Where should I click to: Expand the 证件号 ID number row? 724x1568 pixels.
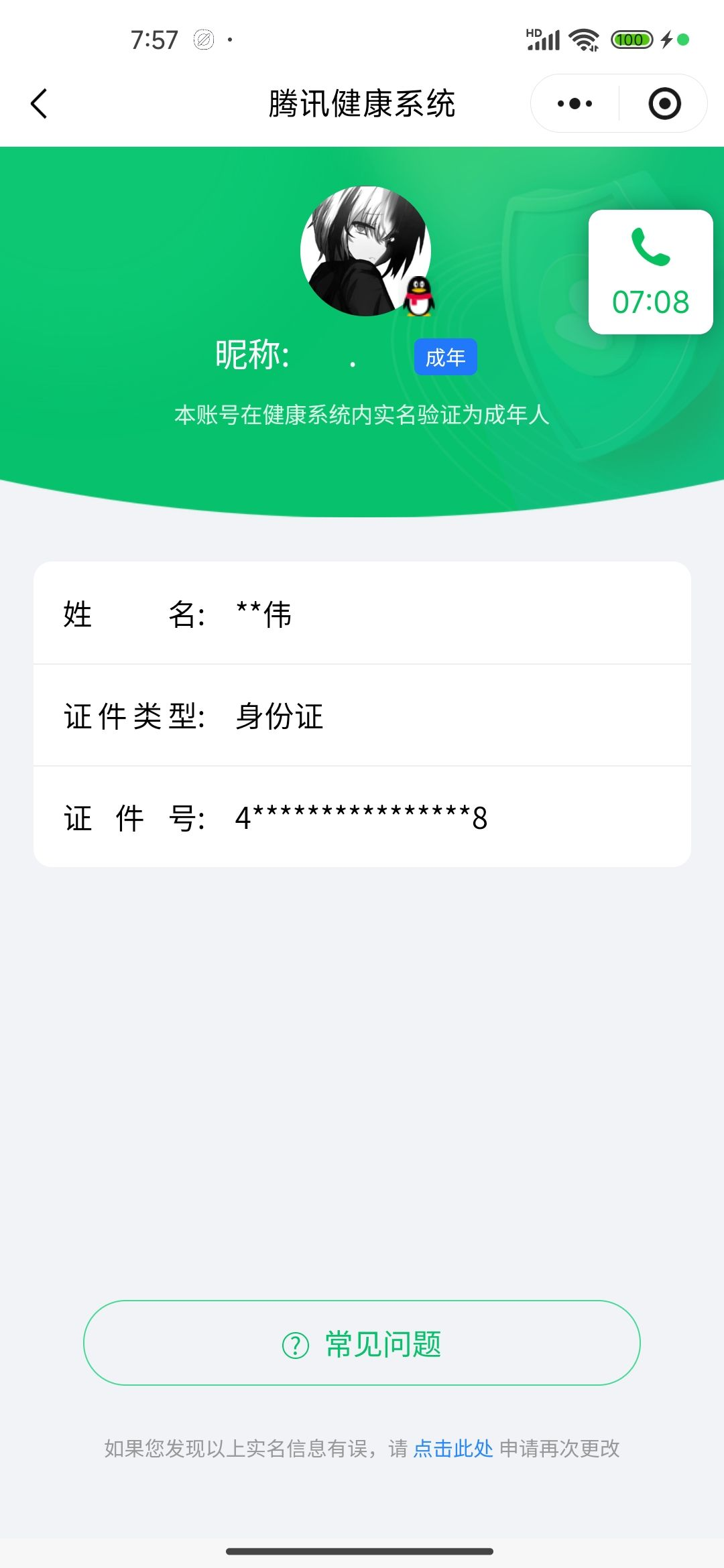[362, 818]
